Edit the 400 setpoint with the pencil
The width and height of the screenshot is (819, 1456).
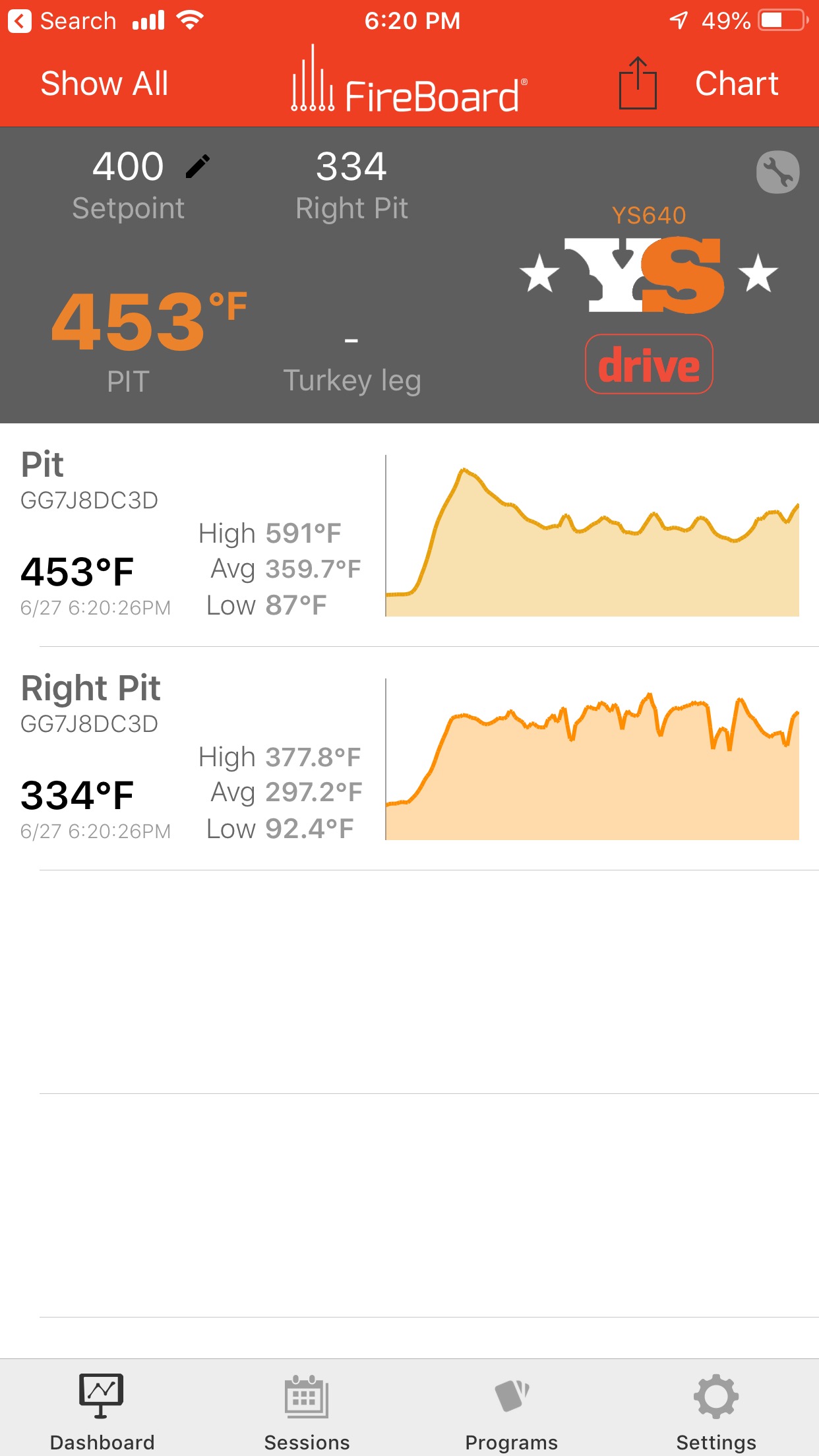pos(198,166)
